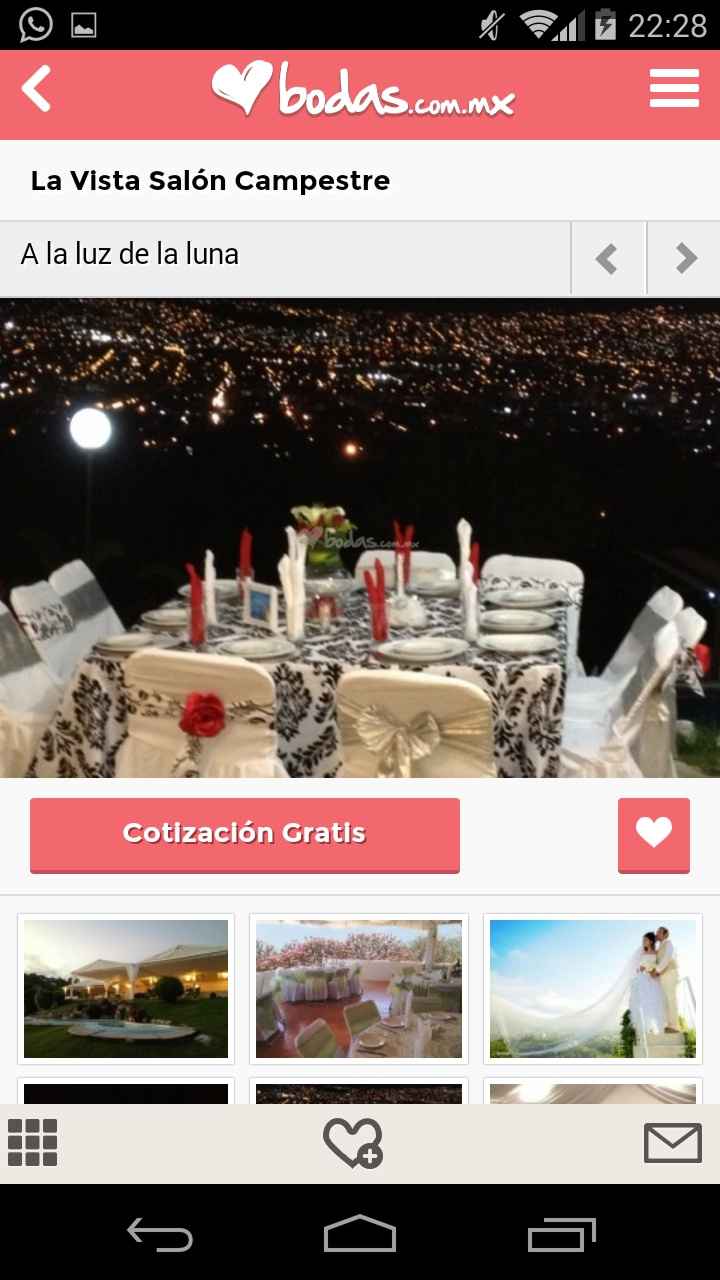View the large night table-setting photo
This screenshot has width=720, height=1280.
[x=360, y=535]
